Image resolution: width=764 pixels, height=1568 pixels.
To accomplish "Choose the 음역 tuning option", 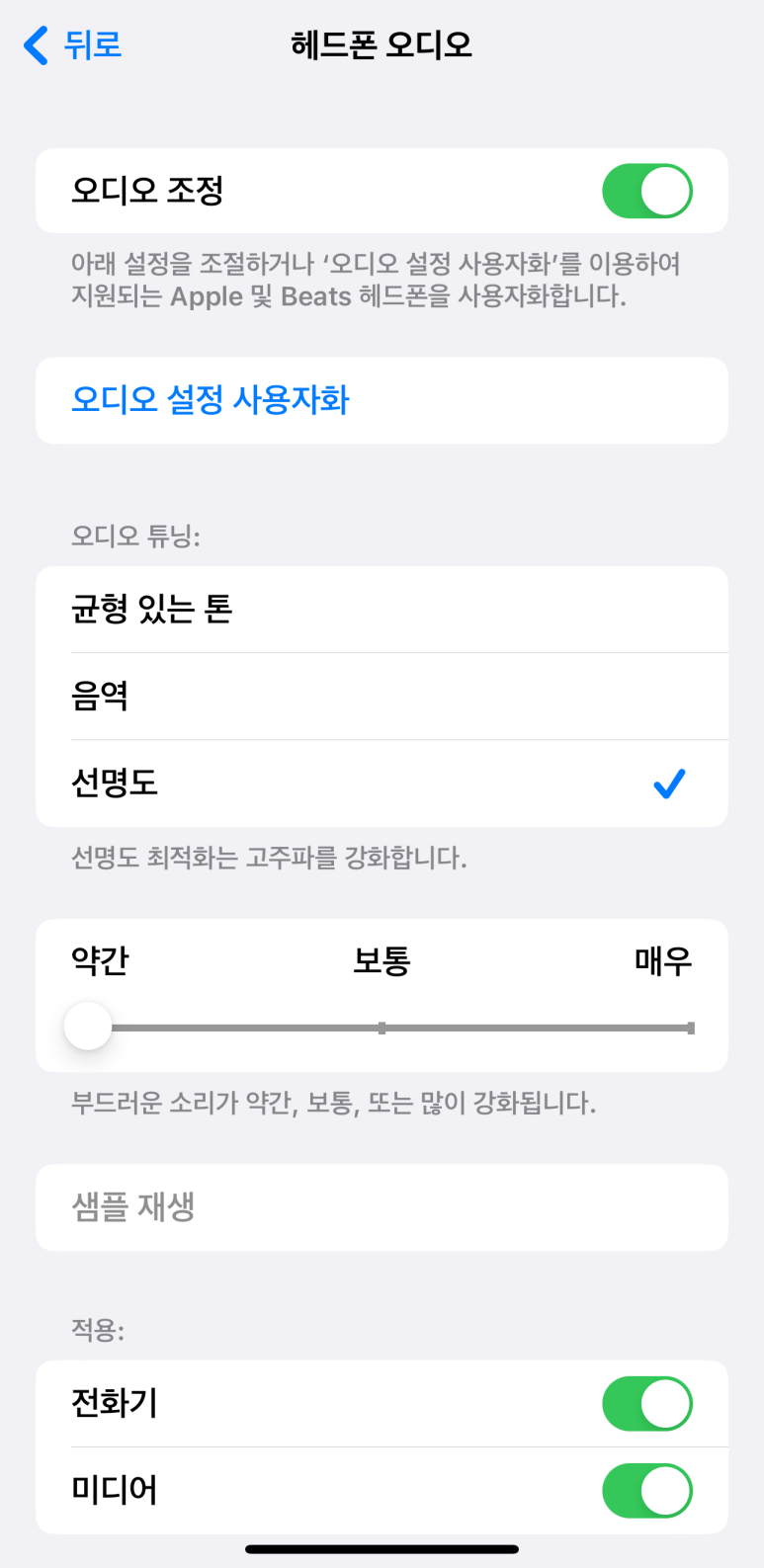I will (382, 696).
